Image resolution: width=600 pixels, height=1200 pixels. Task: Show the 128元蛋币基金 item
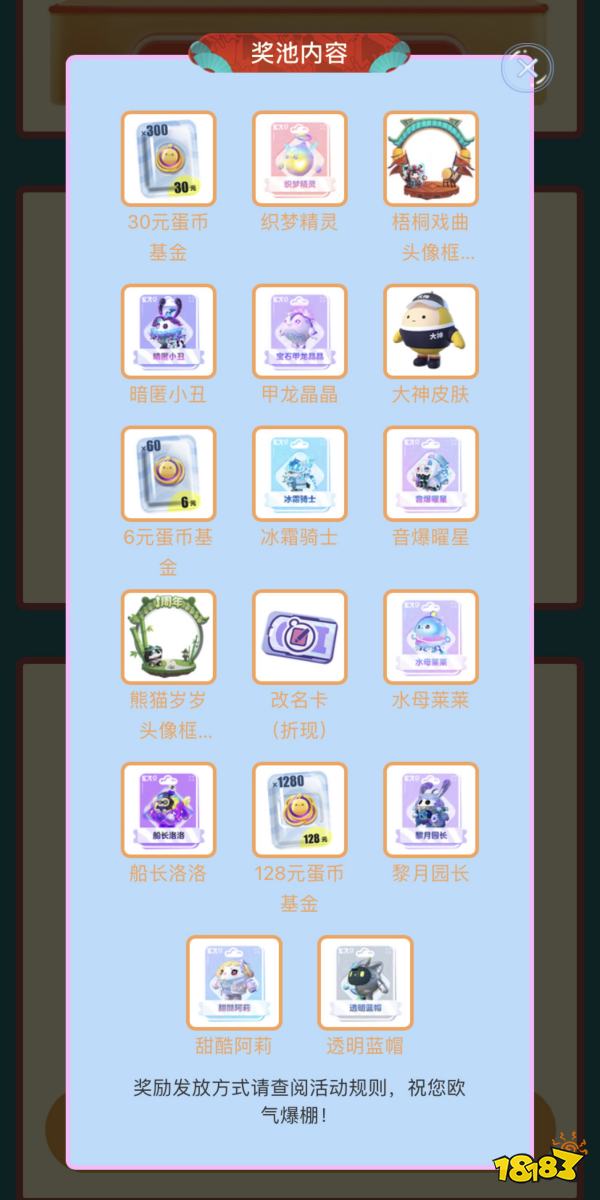point(300,810)
